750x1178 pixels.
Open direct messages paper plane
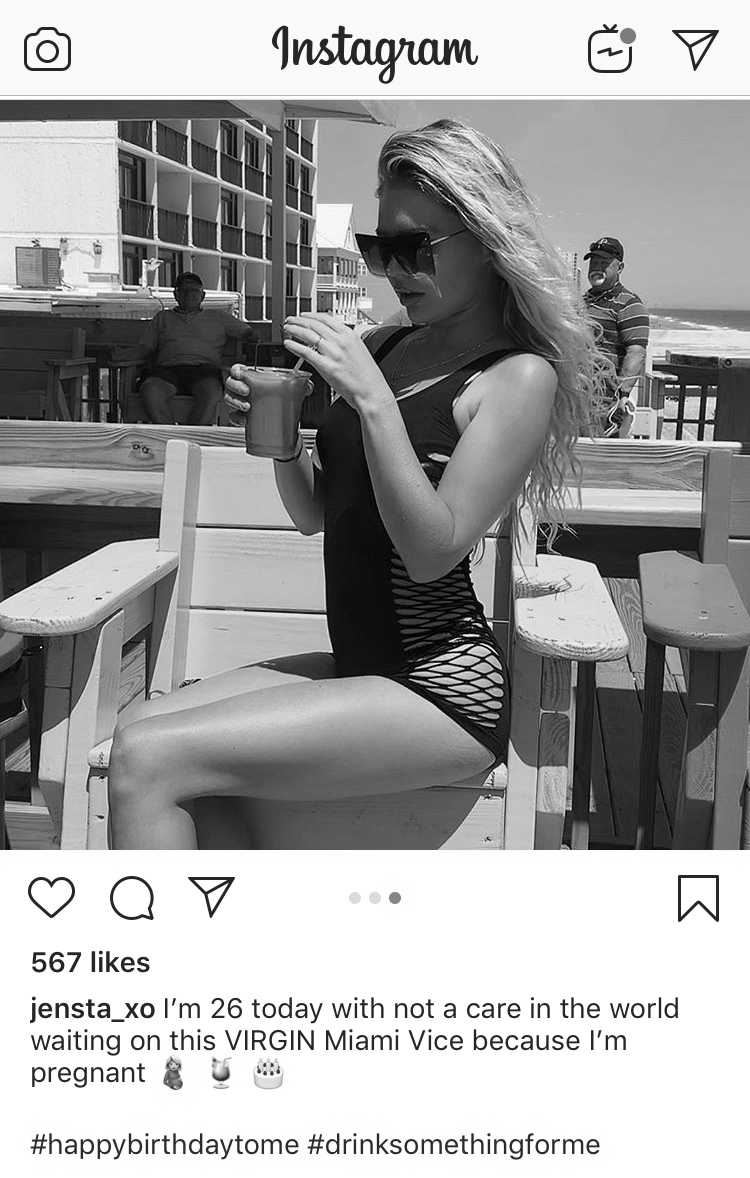(695, 49)
